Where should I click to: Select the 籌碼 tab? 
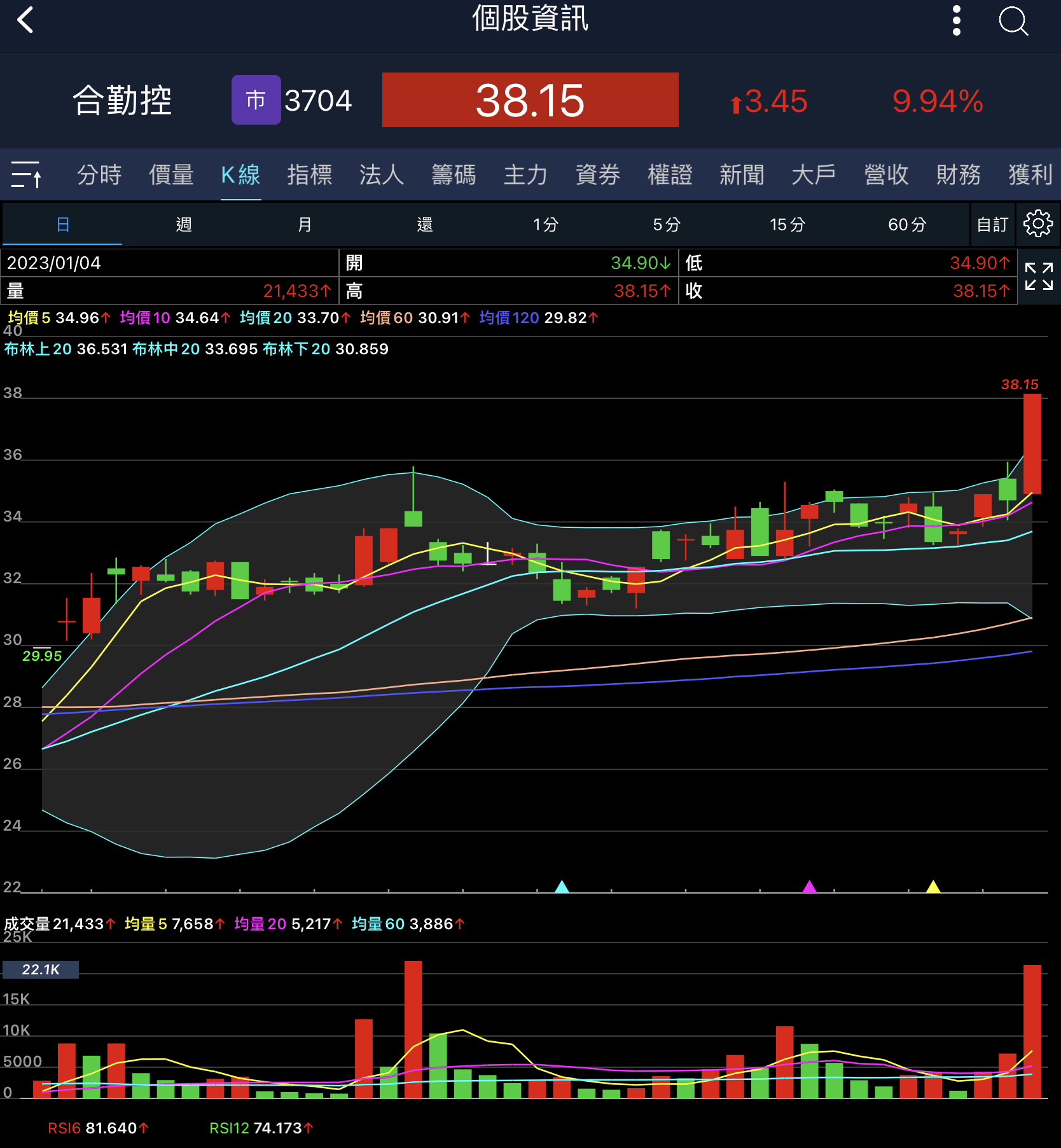coord(454,174)
